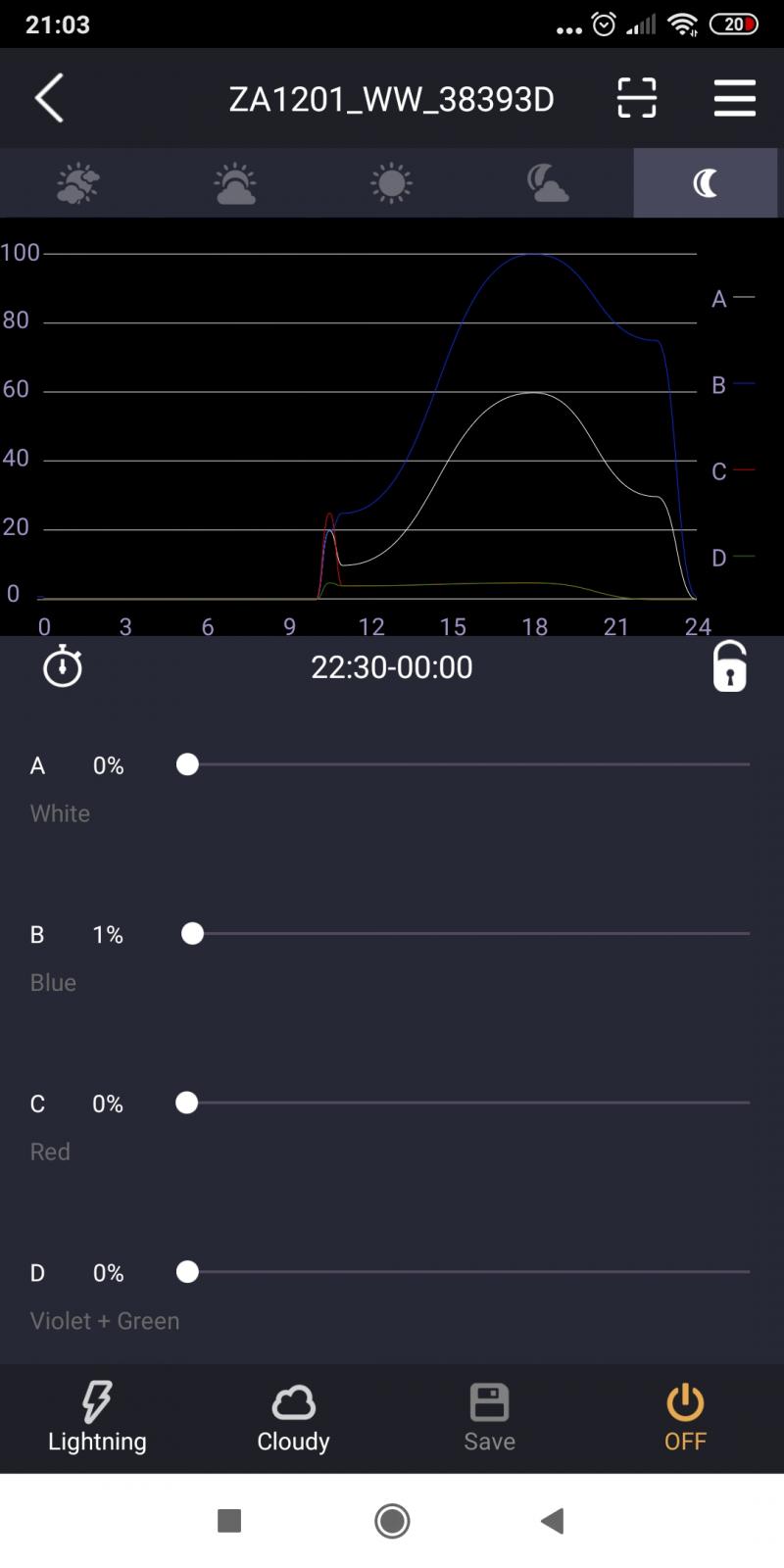The width and height of the screenshot is (784, 1568).
Task: Select the cloudy moon period tab
Action: [x=547, y=183]
